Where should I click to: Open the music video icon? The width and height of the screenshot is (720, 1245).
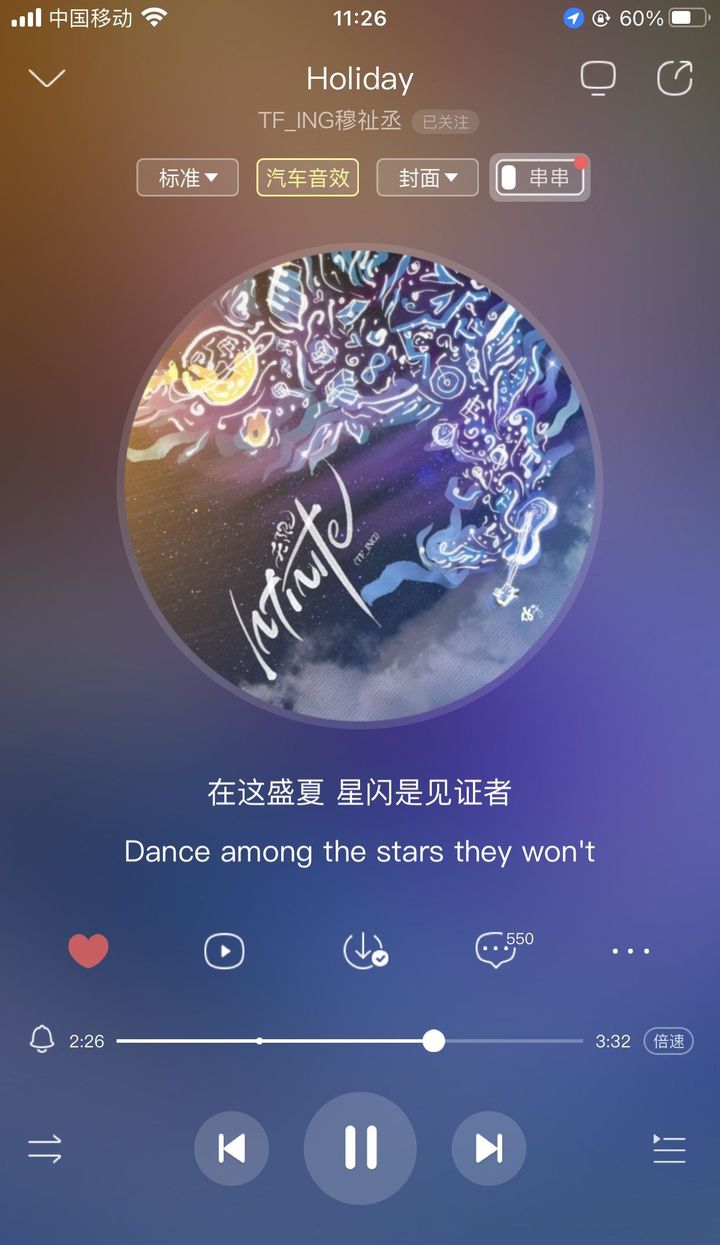[224, 950]
